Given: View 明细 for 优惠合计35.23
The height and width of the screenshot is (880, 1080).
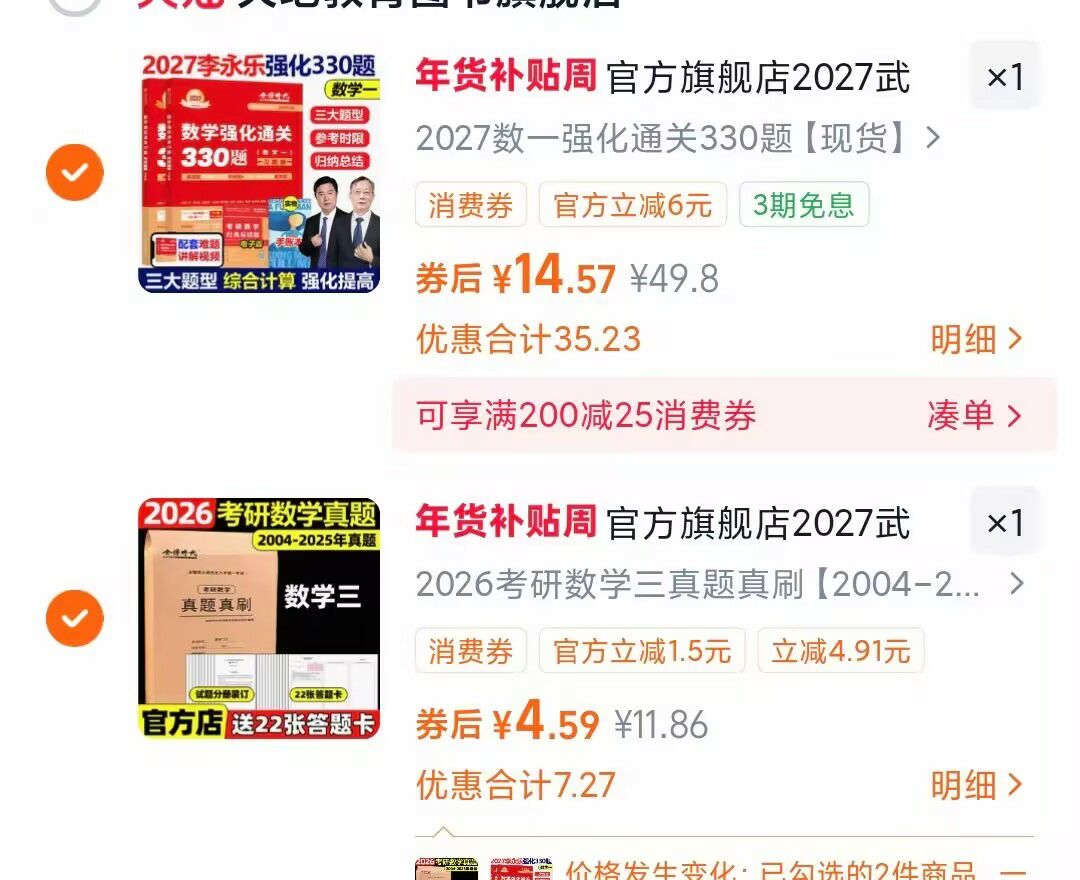Looking at the screenshot, I should click(975, 339).
